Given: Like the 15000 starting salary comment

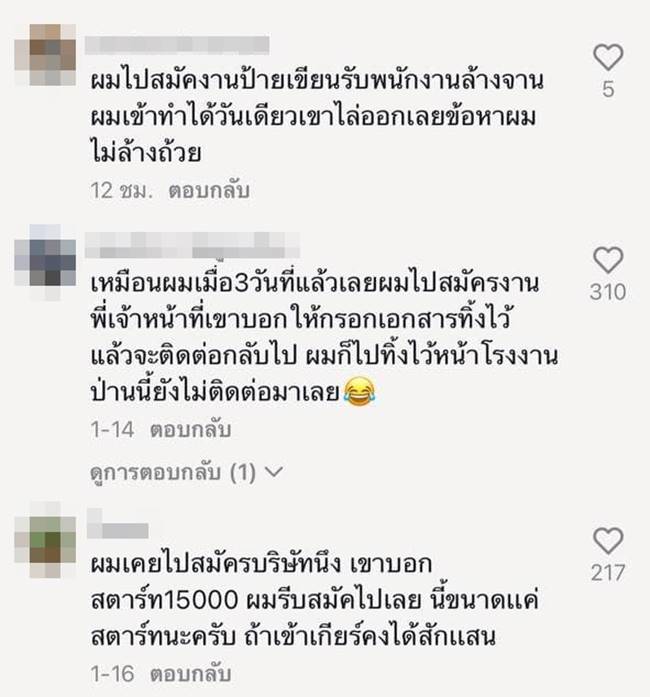Looking at the screenshot, I should (x=608, y=542).
